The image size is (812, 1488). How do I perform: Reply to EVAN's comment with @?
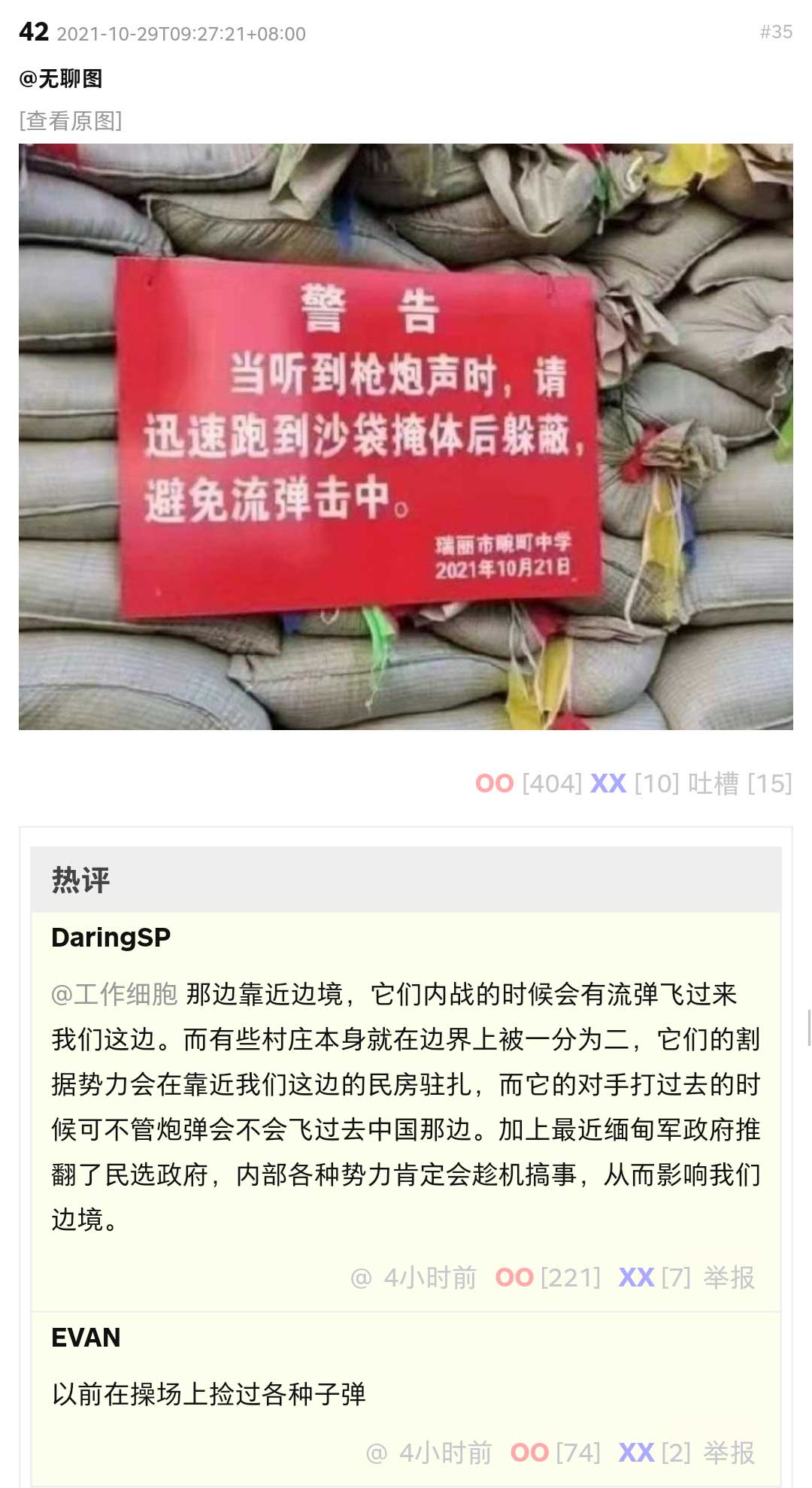coord(376,1453)
